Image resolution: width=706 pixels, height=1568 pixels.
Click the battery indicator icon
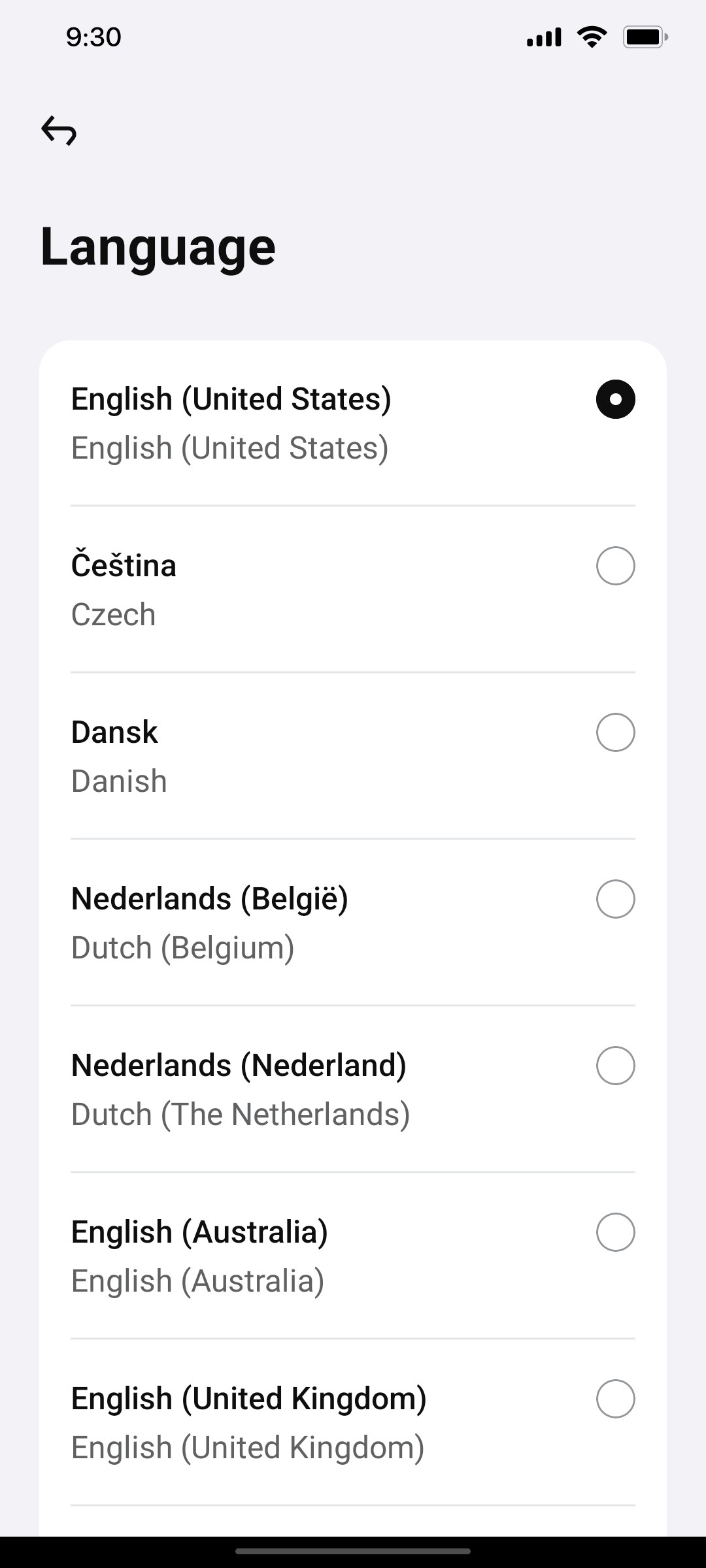(x=645, y=37)
